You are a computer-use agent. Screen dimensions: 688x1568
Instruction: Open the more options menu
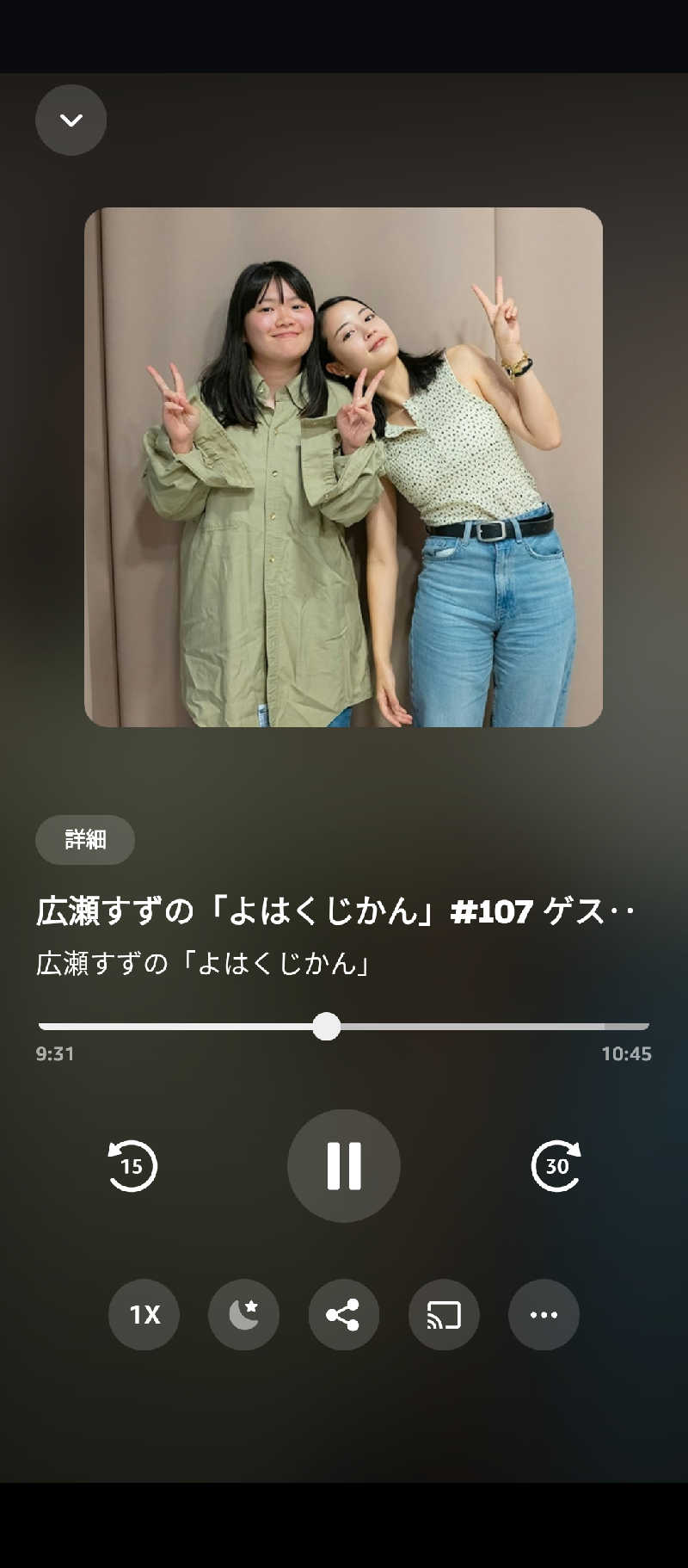point(544,1315)
